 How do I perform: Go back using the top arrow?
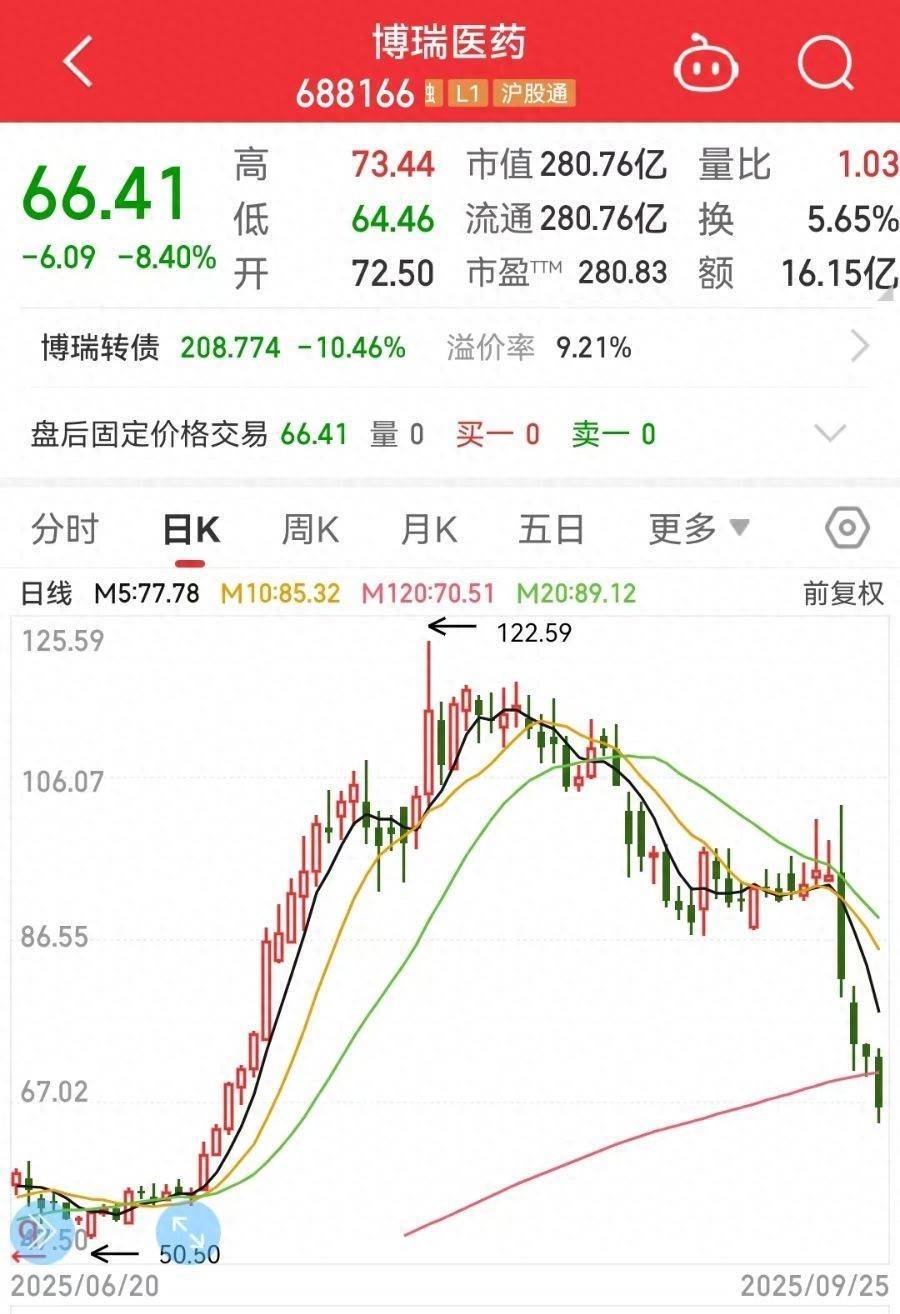click(x=77, y=62)
